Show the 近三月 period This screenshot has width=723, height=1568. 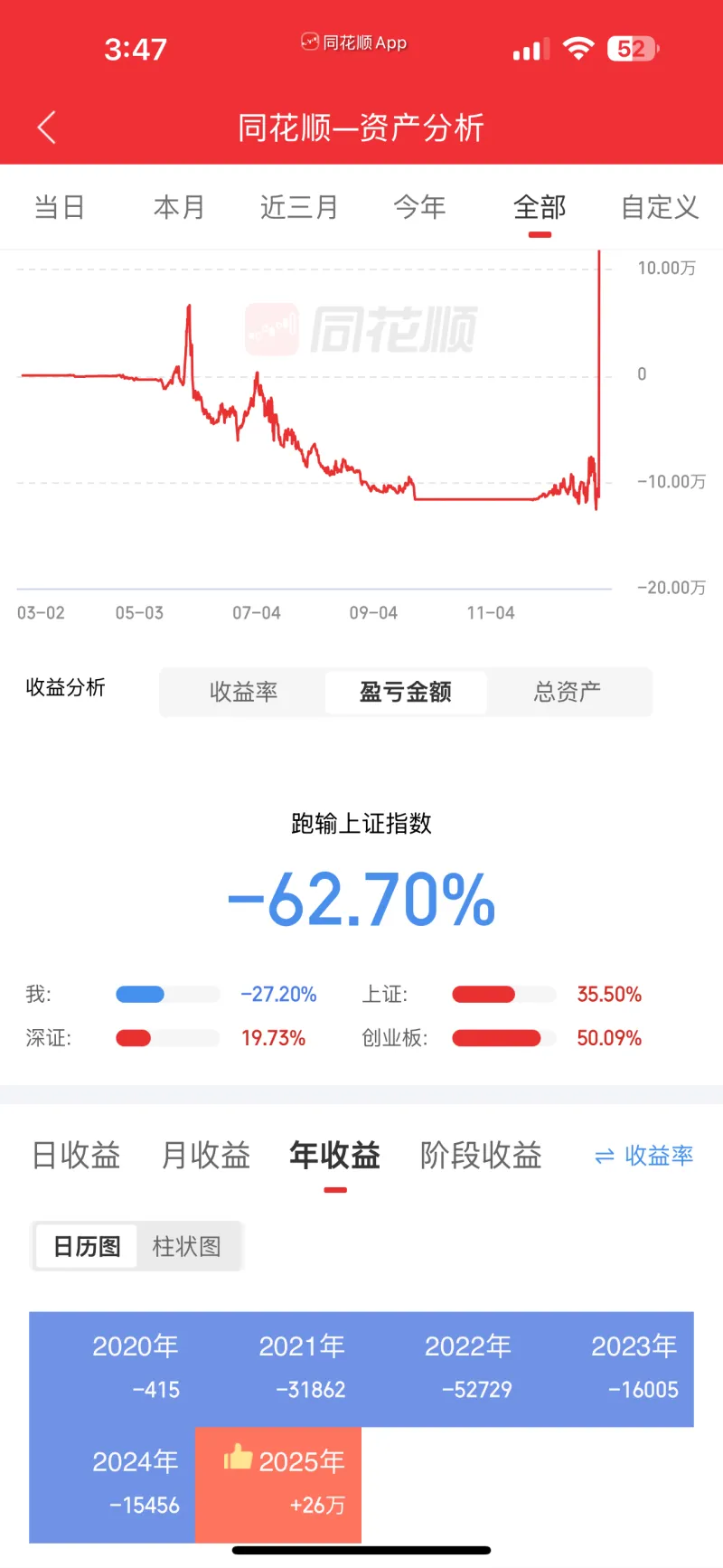click(x=299, y=207)
